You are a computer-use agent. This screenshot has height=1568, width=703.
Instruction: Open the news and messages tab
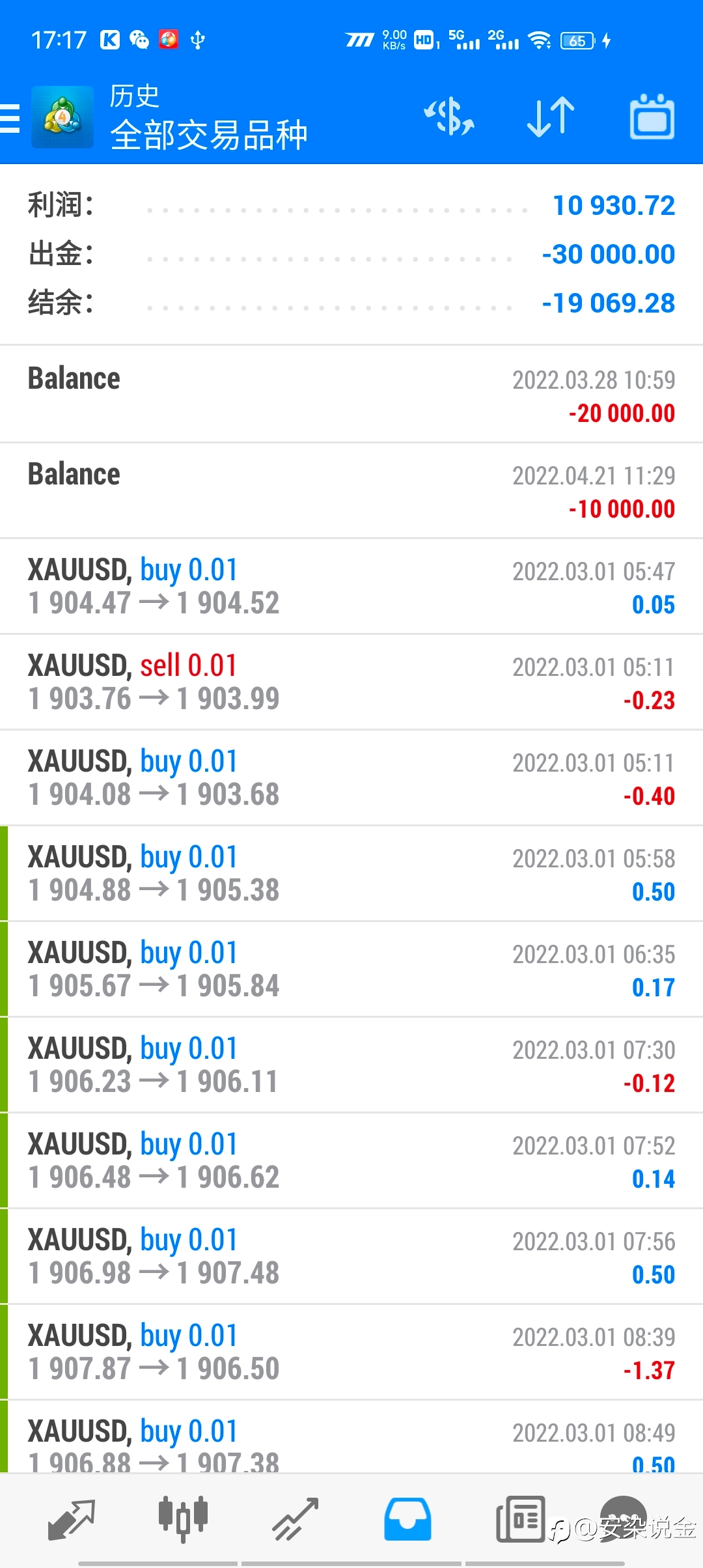pos(520,1520)
